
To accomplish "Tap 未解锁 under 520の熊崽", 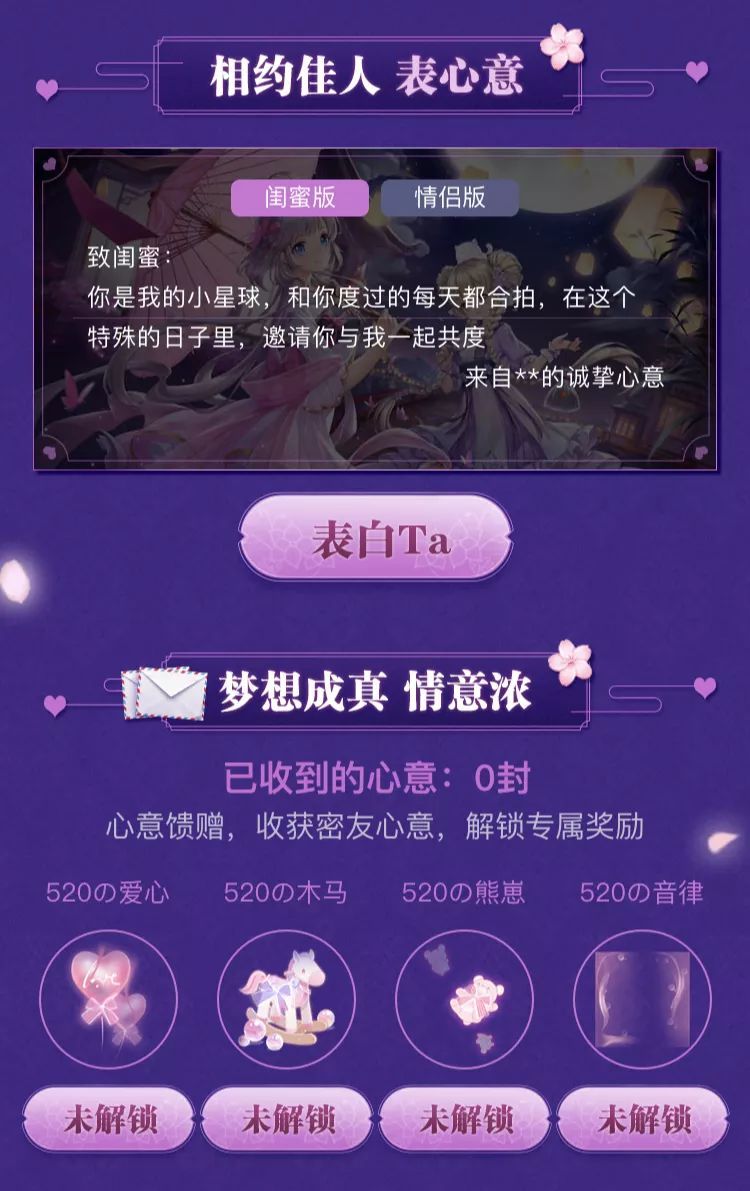I will [x=465, y=1119].
